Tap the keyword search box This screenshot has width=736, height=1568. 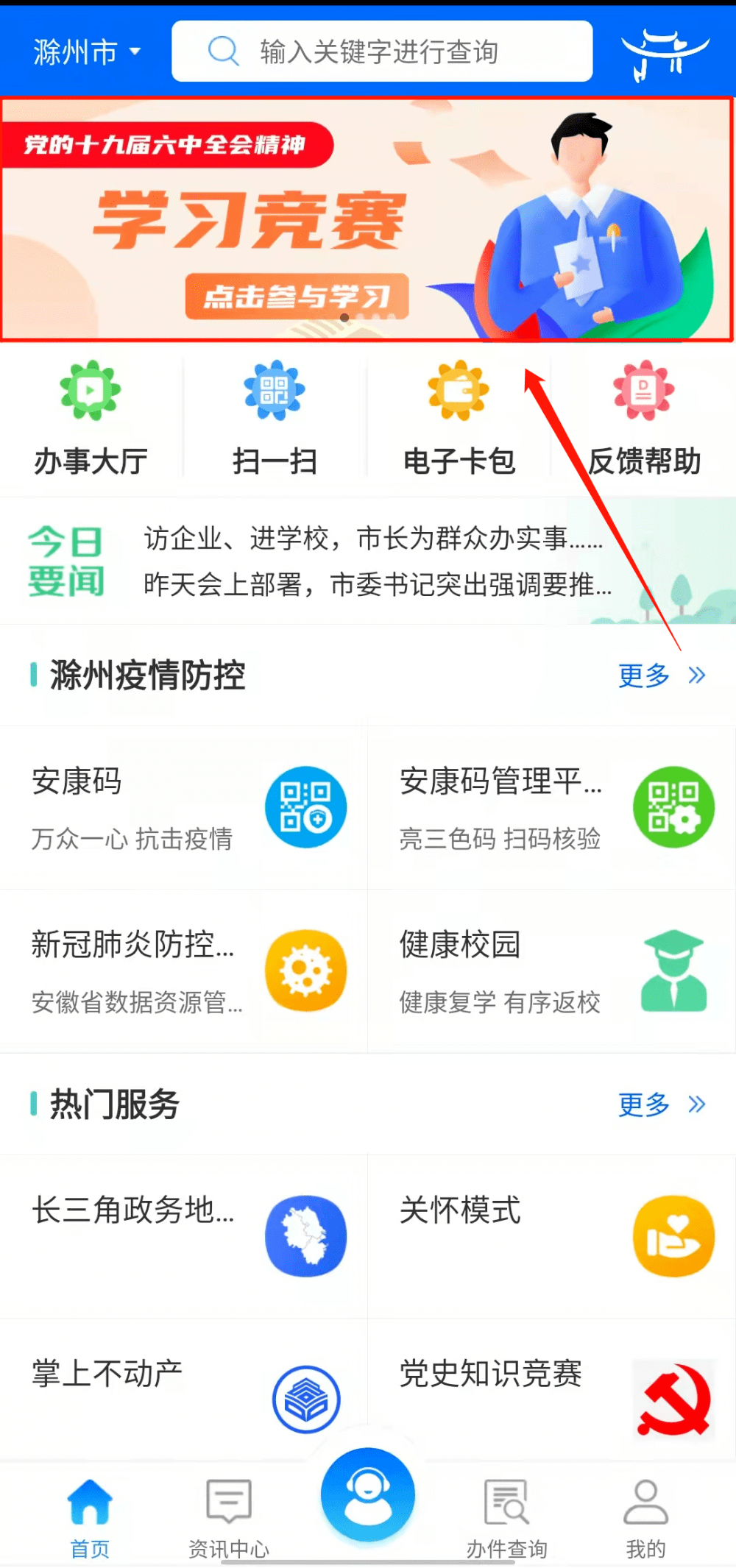381,52
